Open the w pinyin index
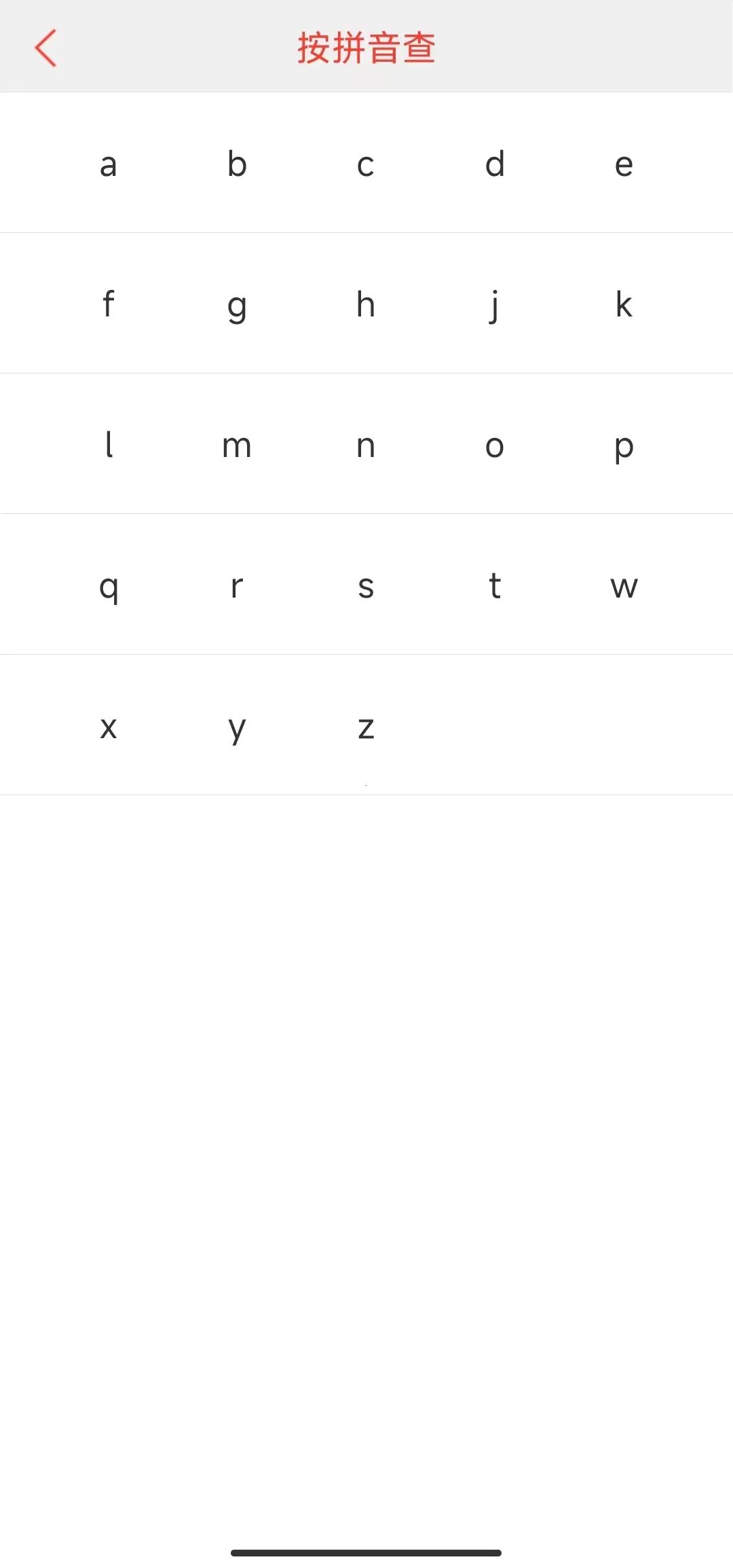 coord(624,585)
